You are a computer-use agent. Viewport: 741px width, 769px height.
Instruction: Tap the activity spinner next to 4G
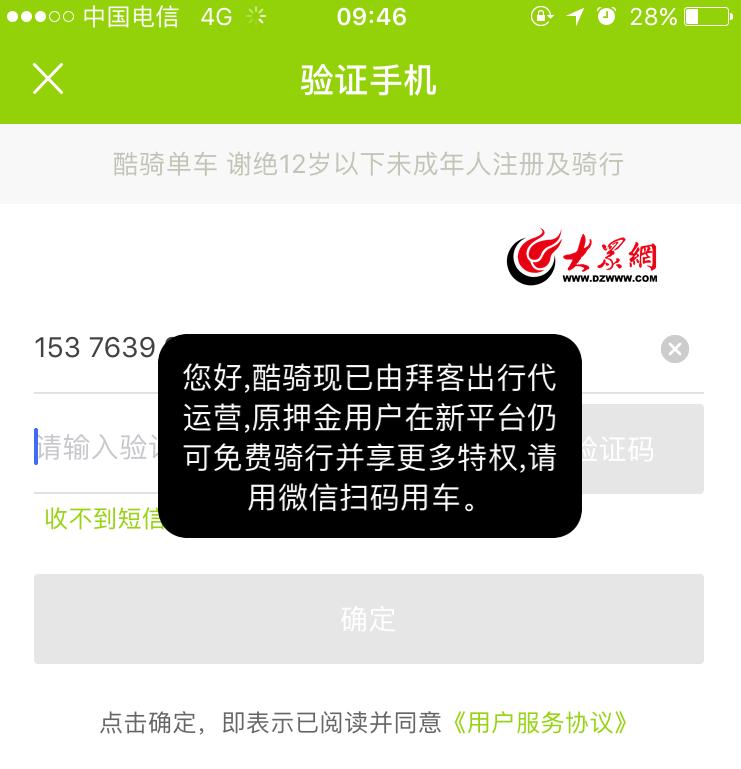(x=253, y=16)
